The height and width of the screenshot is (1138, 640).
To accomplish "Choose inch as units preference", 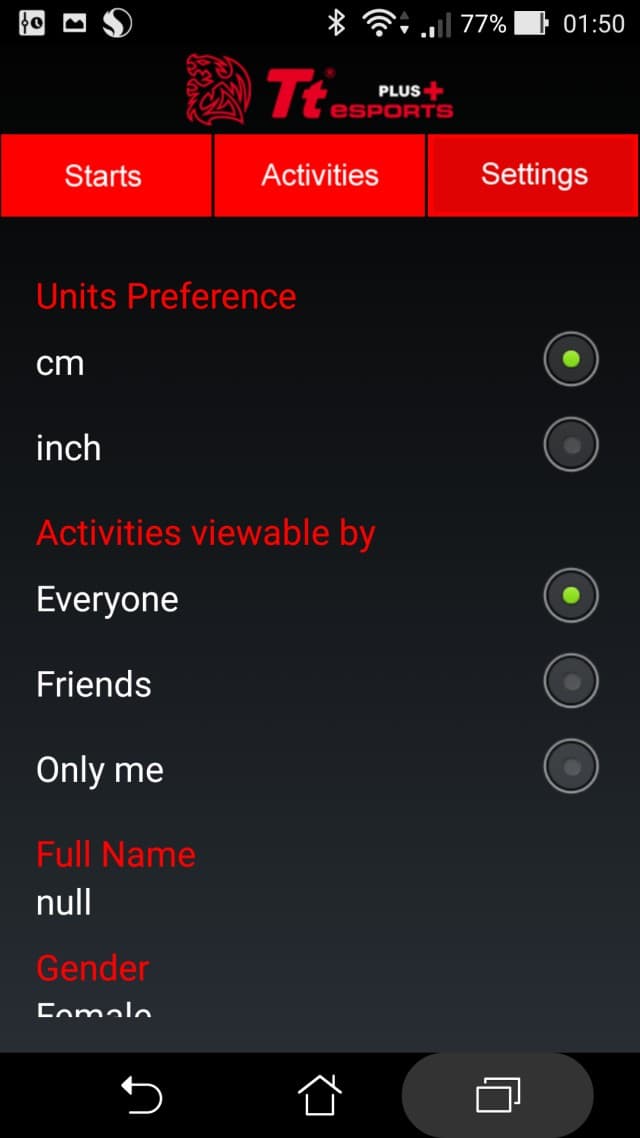I will [570, 446].
